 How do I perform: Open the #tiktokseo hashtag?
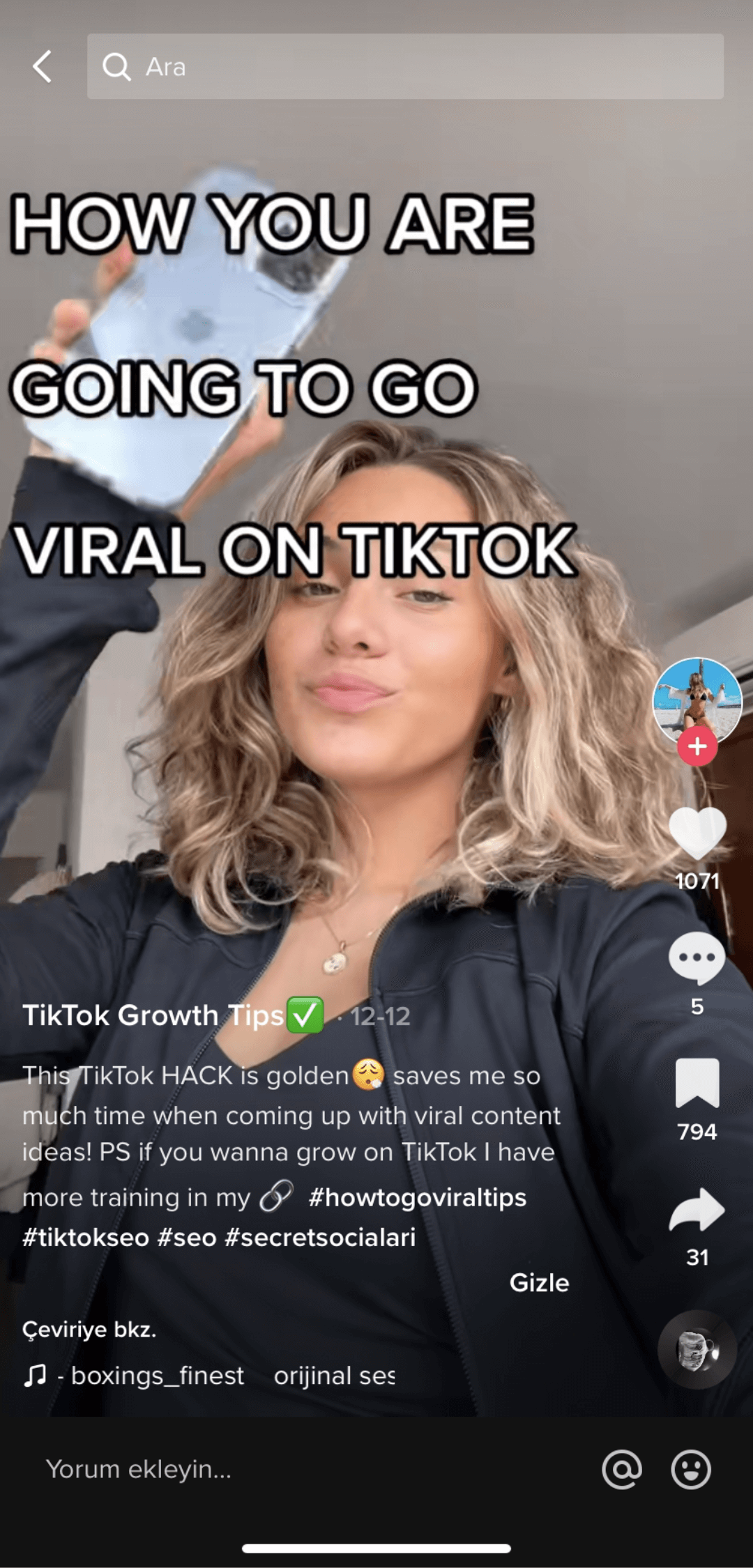click(x=86, y=1237)
